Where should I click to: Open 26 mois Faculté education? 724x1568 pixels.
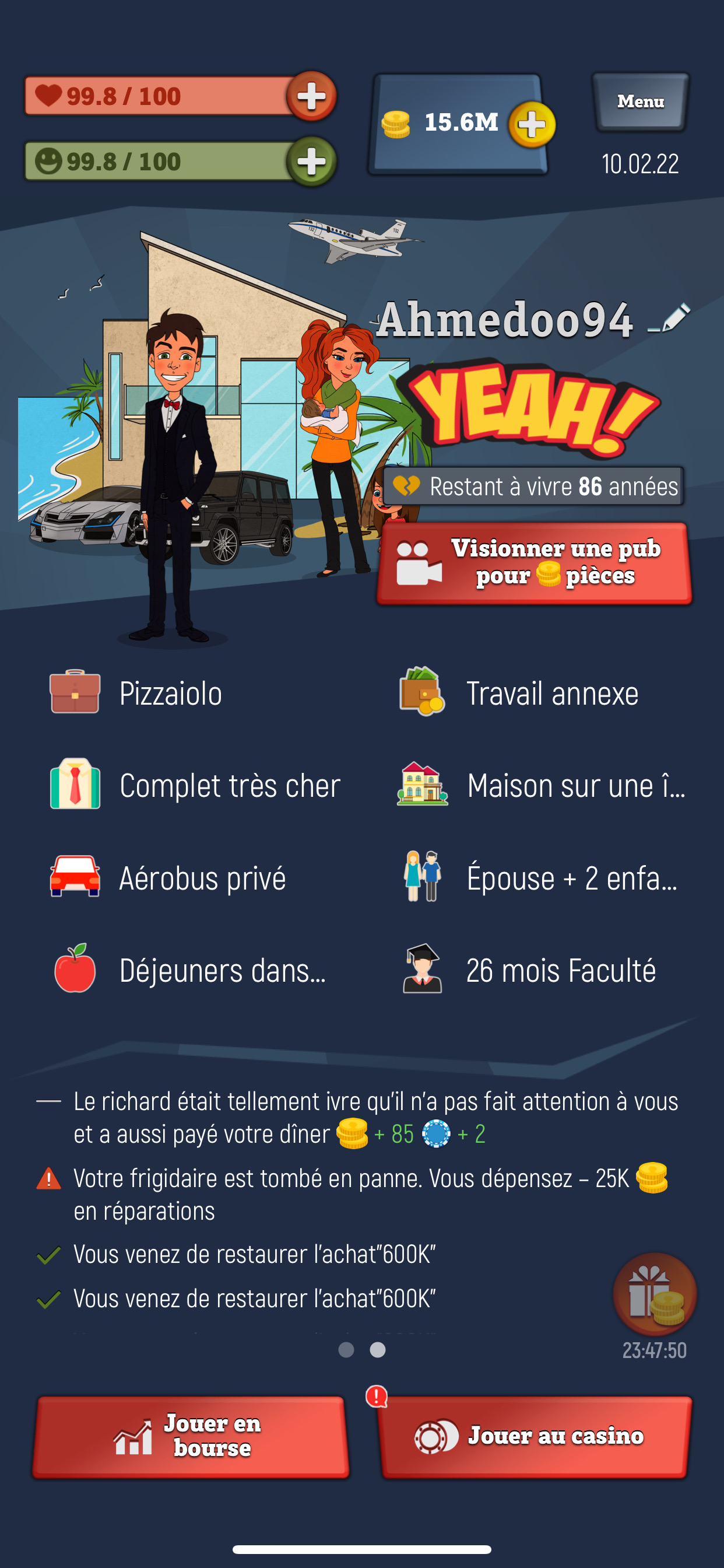(x=560, y=969)
